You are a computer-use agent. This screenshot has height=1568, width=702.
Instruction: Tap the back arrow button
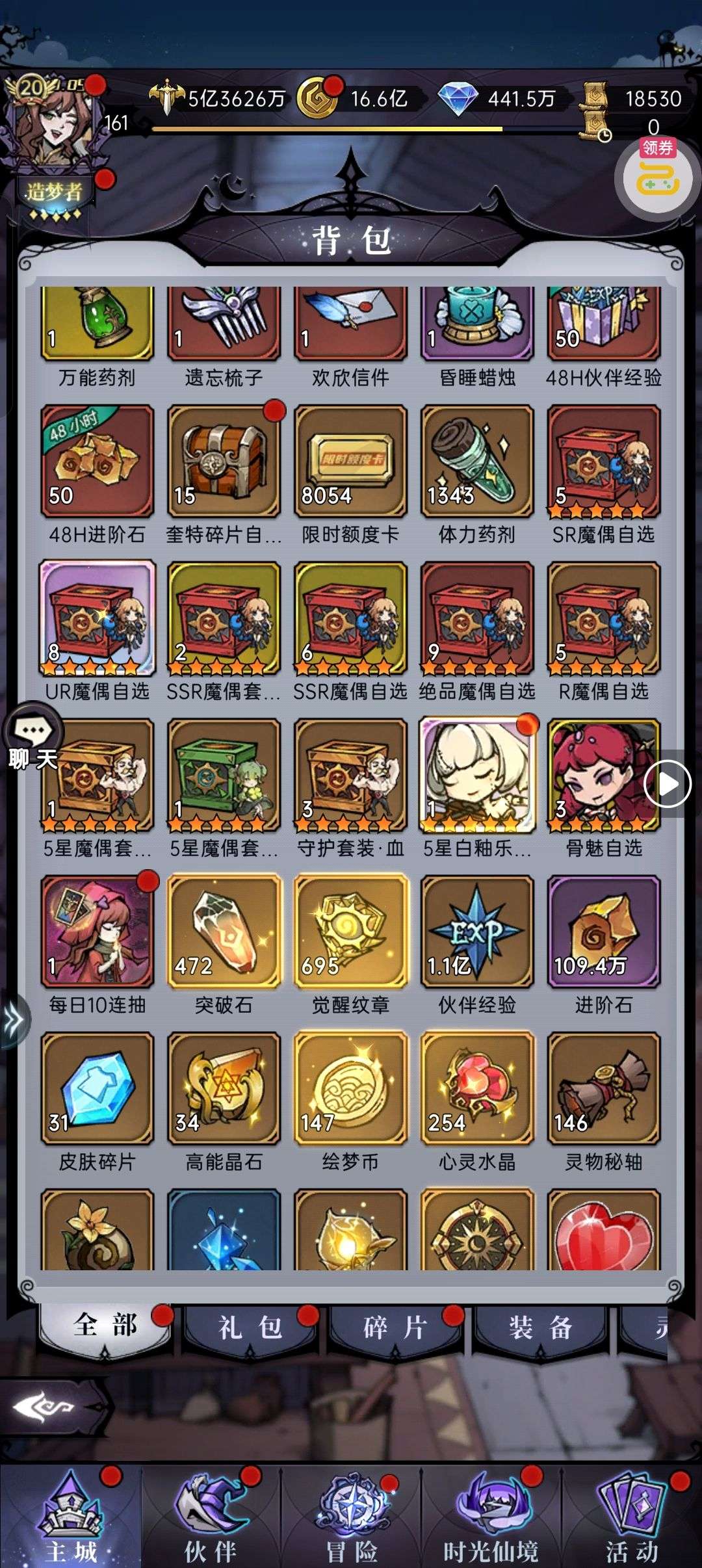[x=47, y=1407]
